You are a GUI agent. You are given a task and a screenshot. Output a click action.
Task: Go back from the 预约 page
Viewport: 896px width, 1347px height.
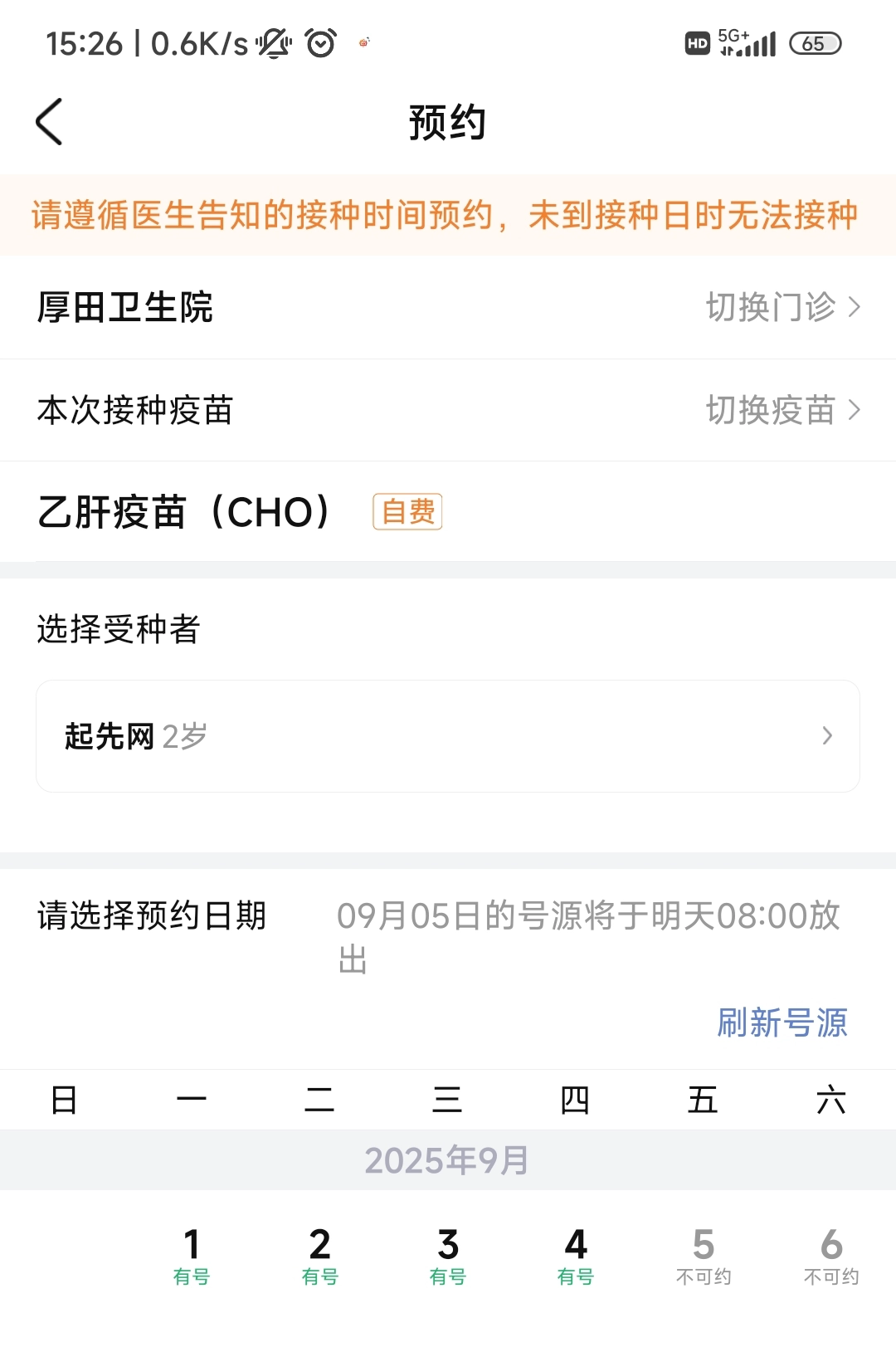point(50,122)
